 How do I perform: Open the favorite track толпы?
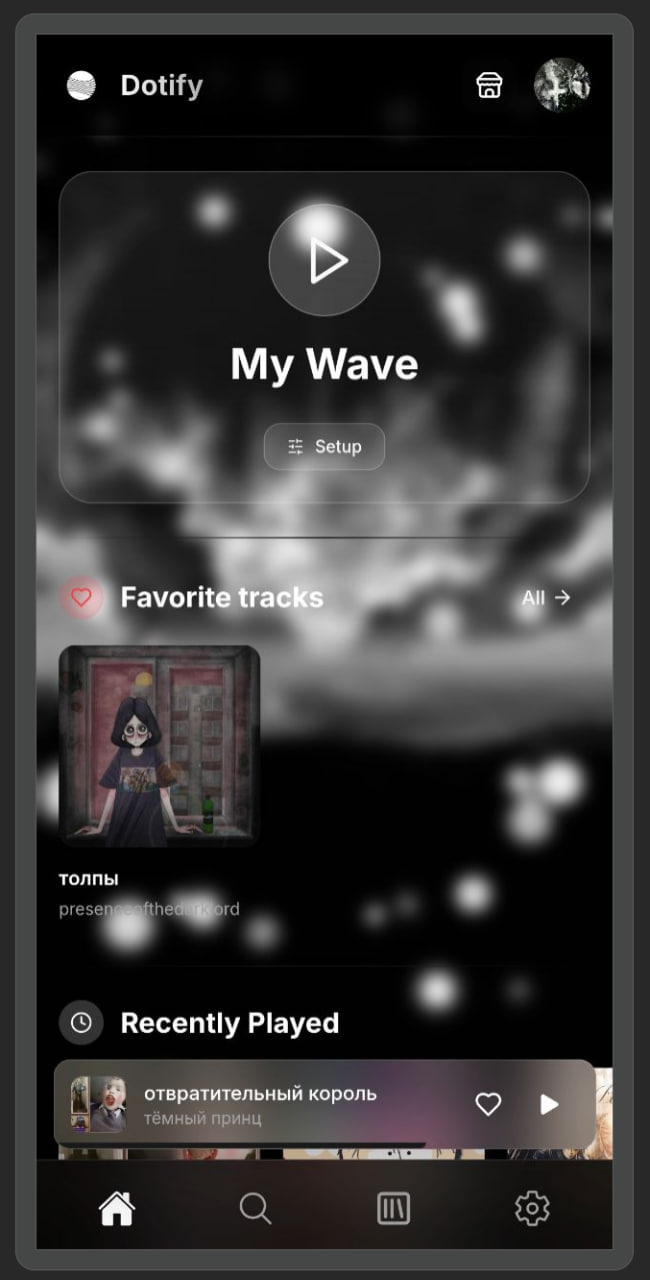(x=159, y=745)
